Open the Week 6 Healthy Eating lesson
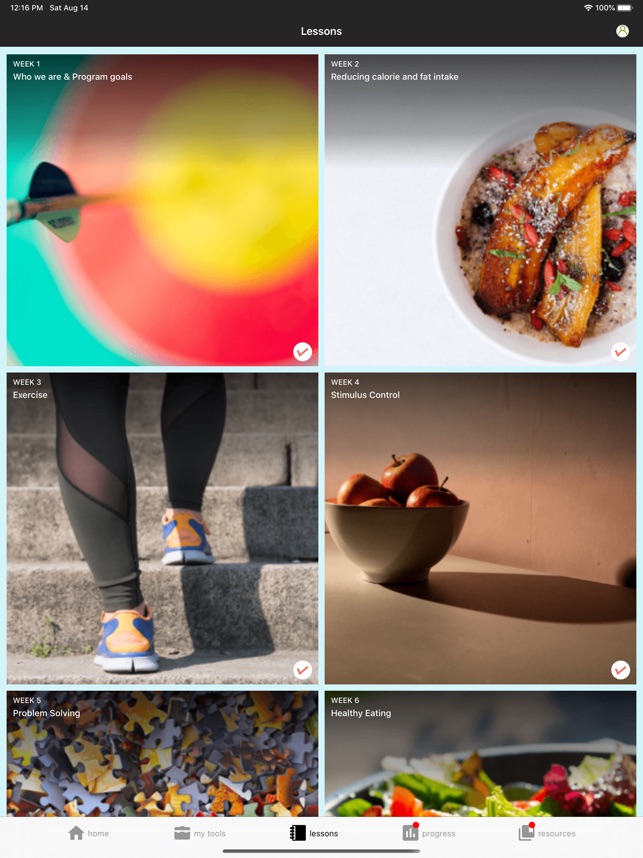The width and height of the screenshot is (643, 858). tap(480, 753)
